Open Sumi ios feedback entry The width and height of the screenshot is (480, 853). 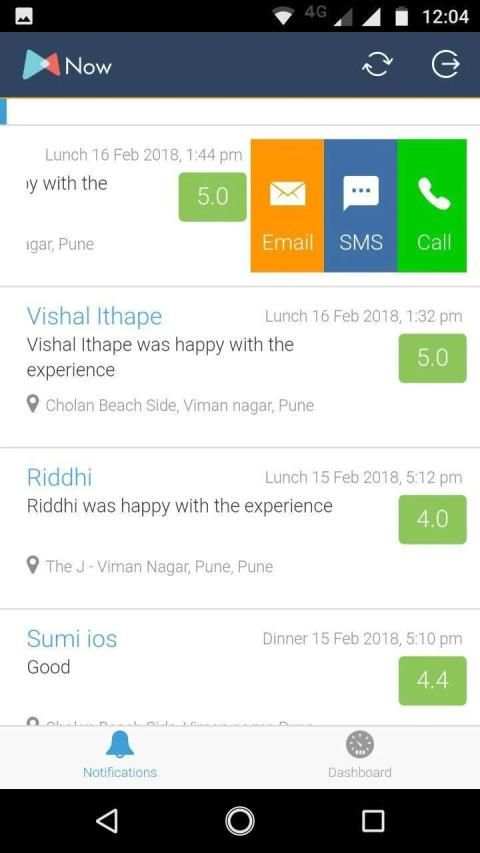(x=240, y=667)
